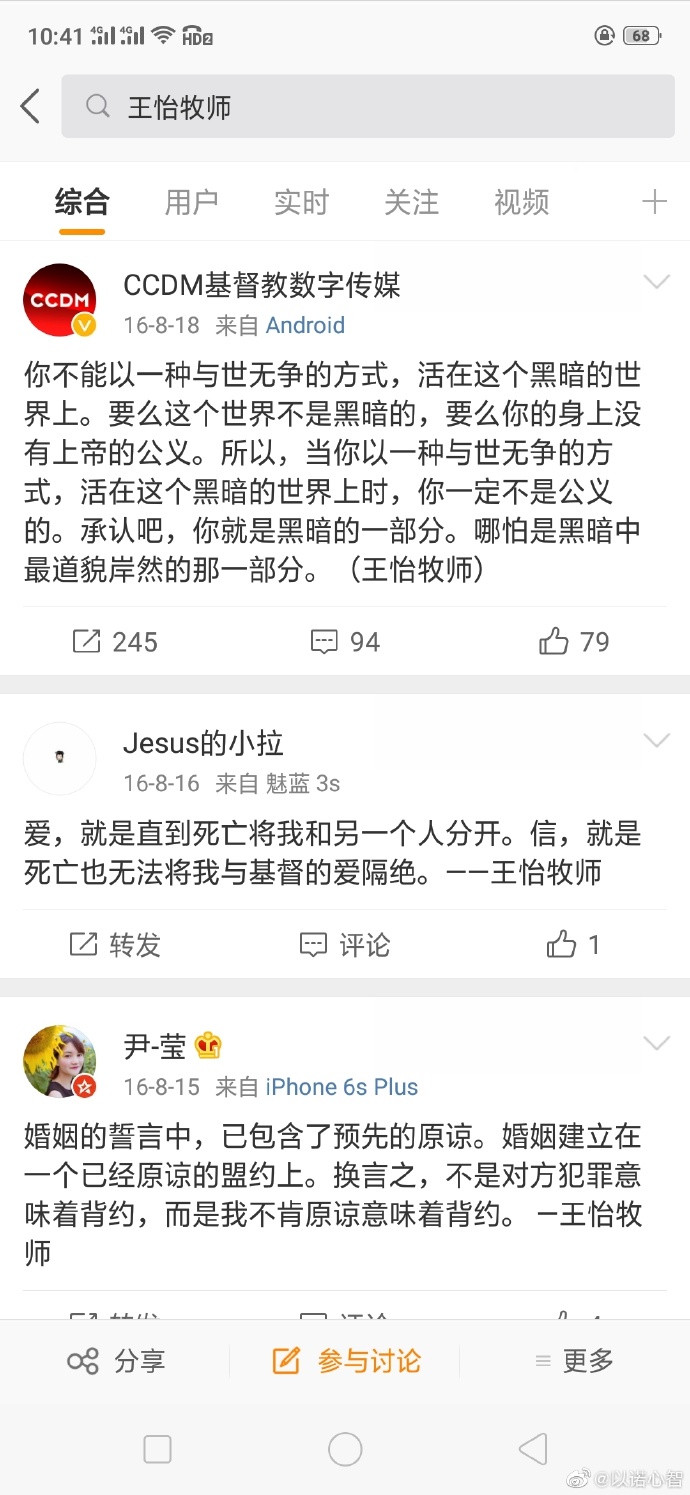This screenshot has width=690, height=1495.
Task: Comment on the Jesus的小拉 post
Action: pos(345,945)
